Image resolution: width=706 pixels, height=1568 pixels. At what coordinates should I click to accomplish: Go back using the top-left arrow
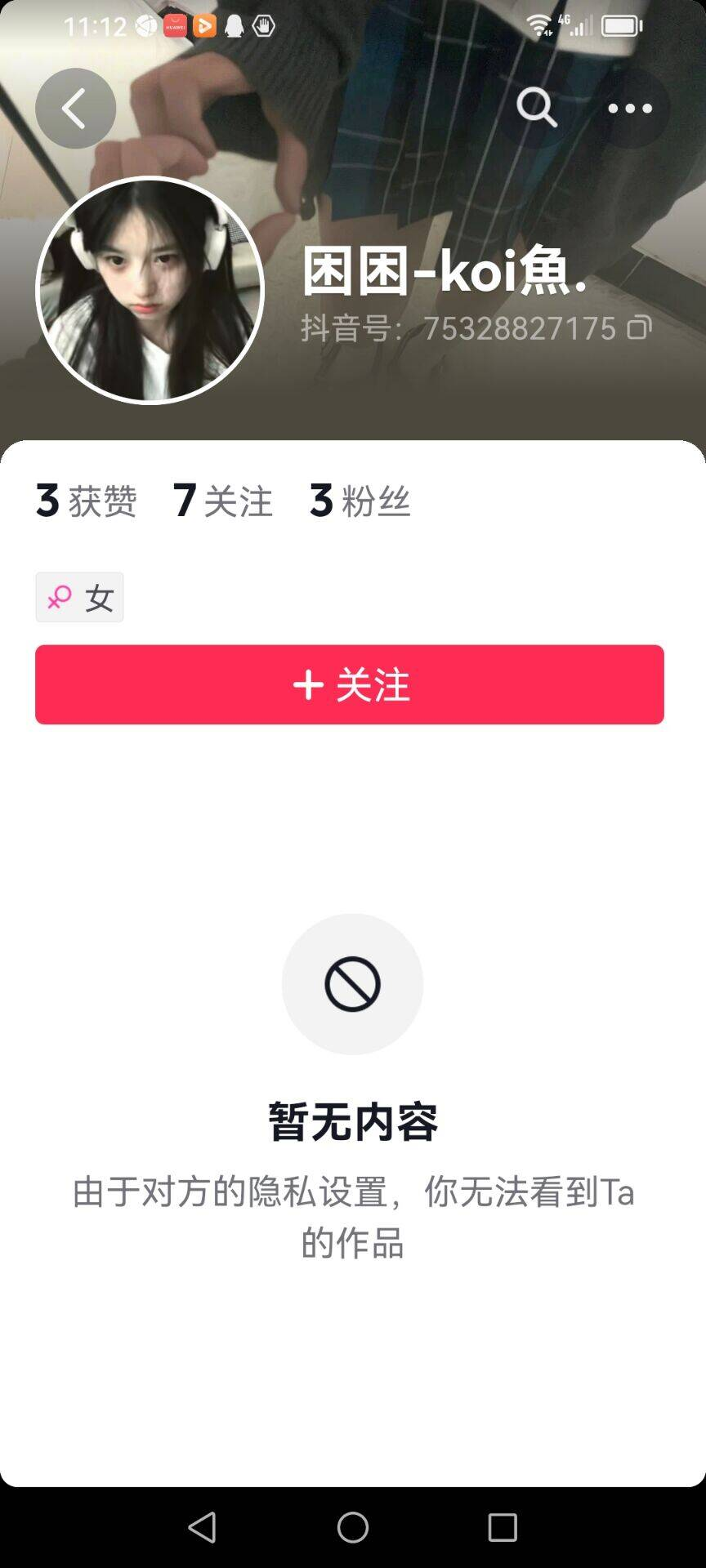(x=75, y=109)
